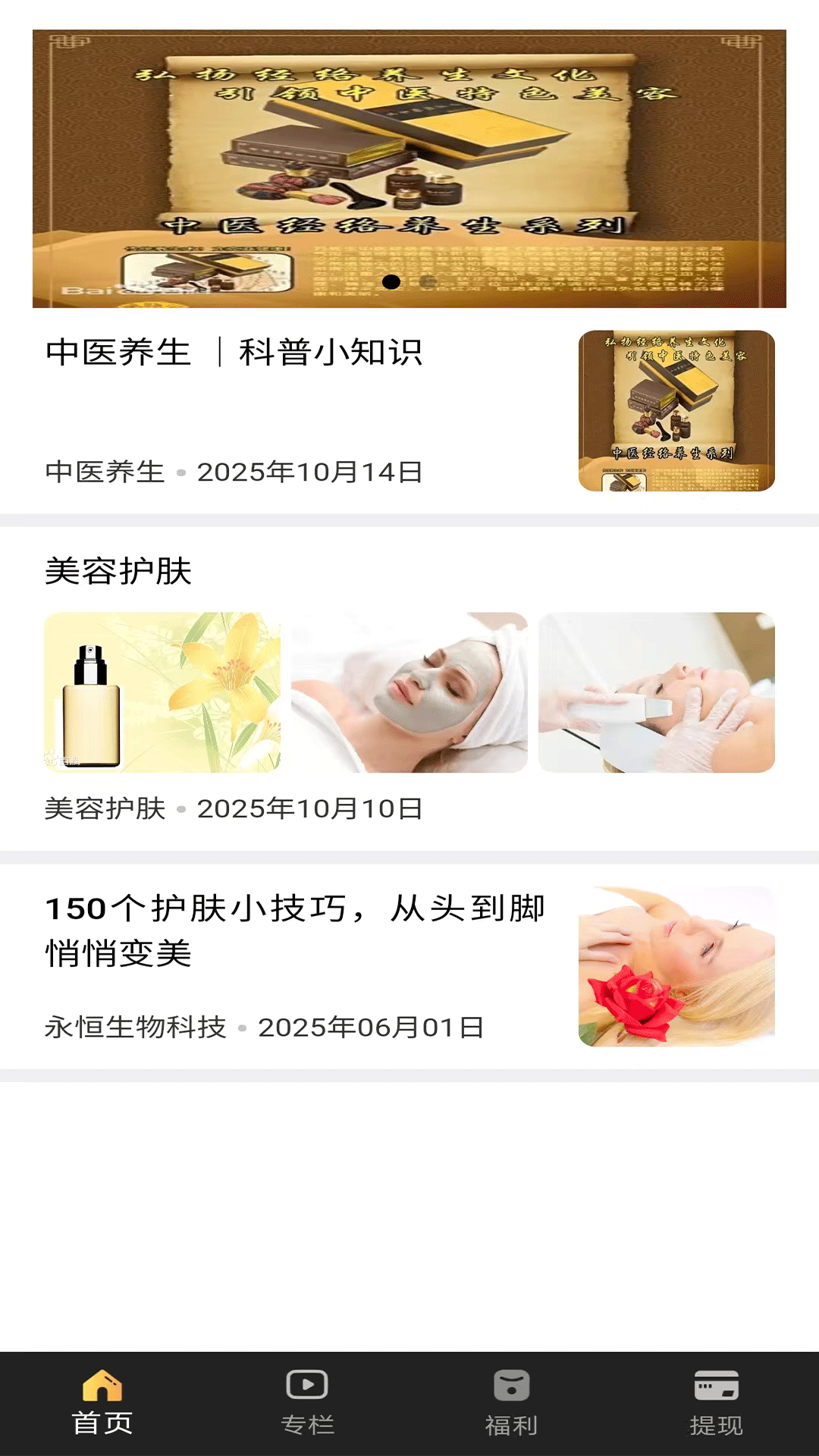Switch to the 专栏 tab
The width and height of the screenshot is (819, 1456).
[x=307, y=1403]
